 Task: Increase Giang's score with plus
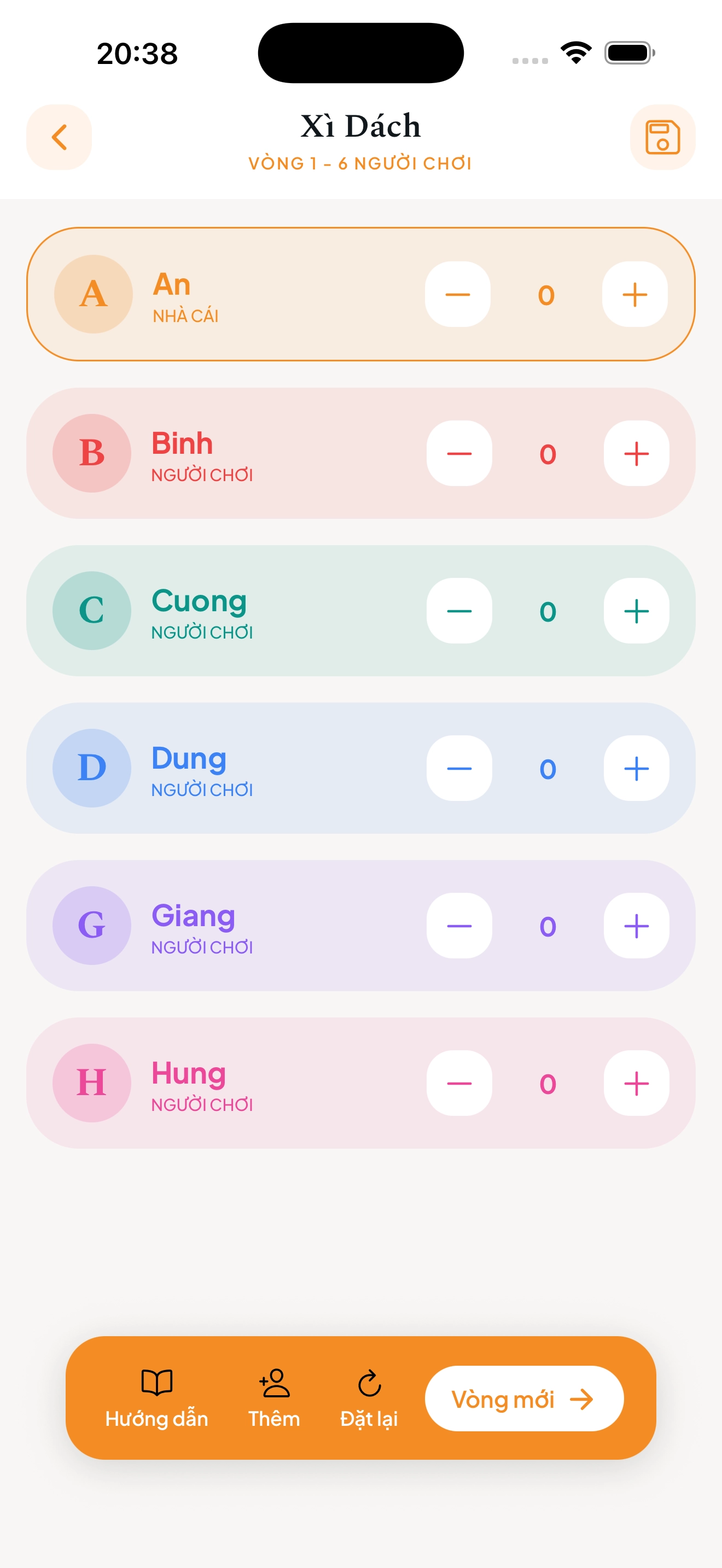tap(636, 926)
